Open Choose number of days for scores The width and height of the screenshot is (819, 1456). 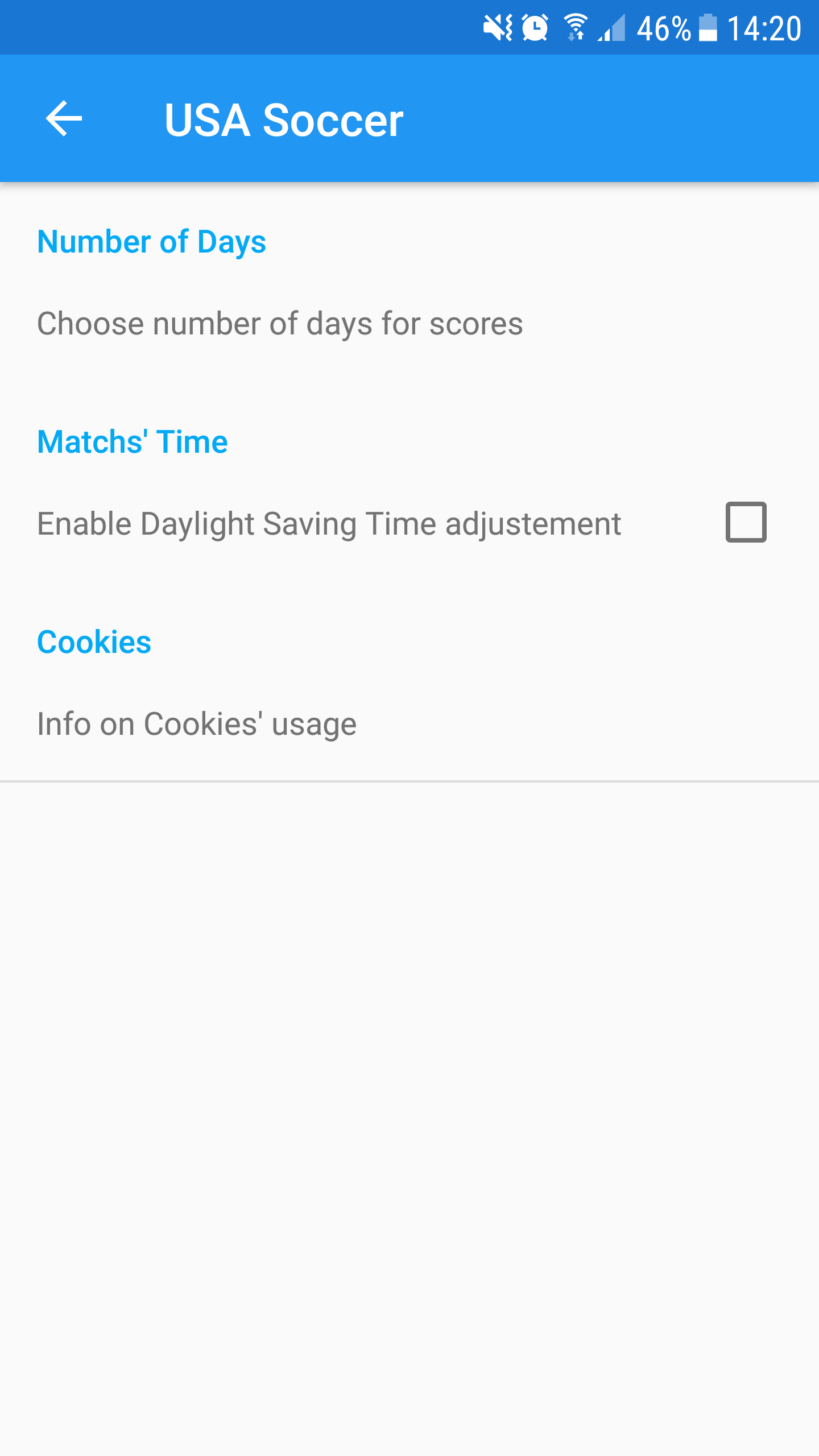coord(280,324)
